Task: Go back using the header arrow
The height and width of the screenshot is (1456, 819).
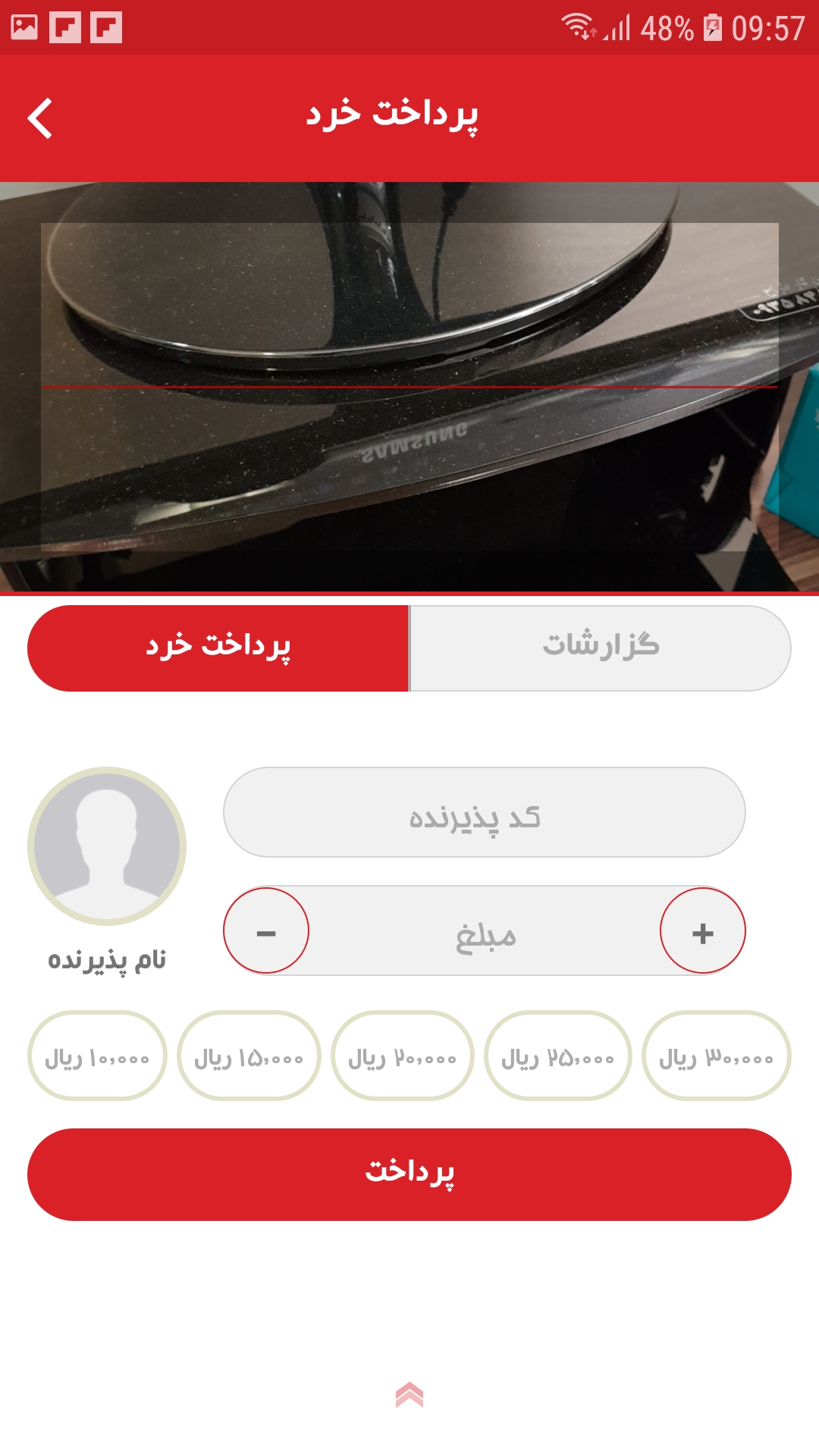Action: point(39,118)
